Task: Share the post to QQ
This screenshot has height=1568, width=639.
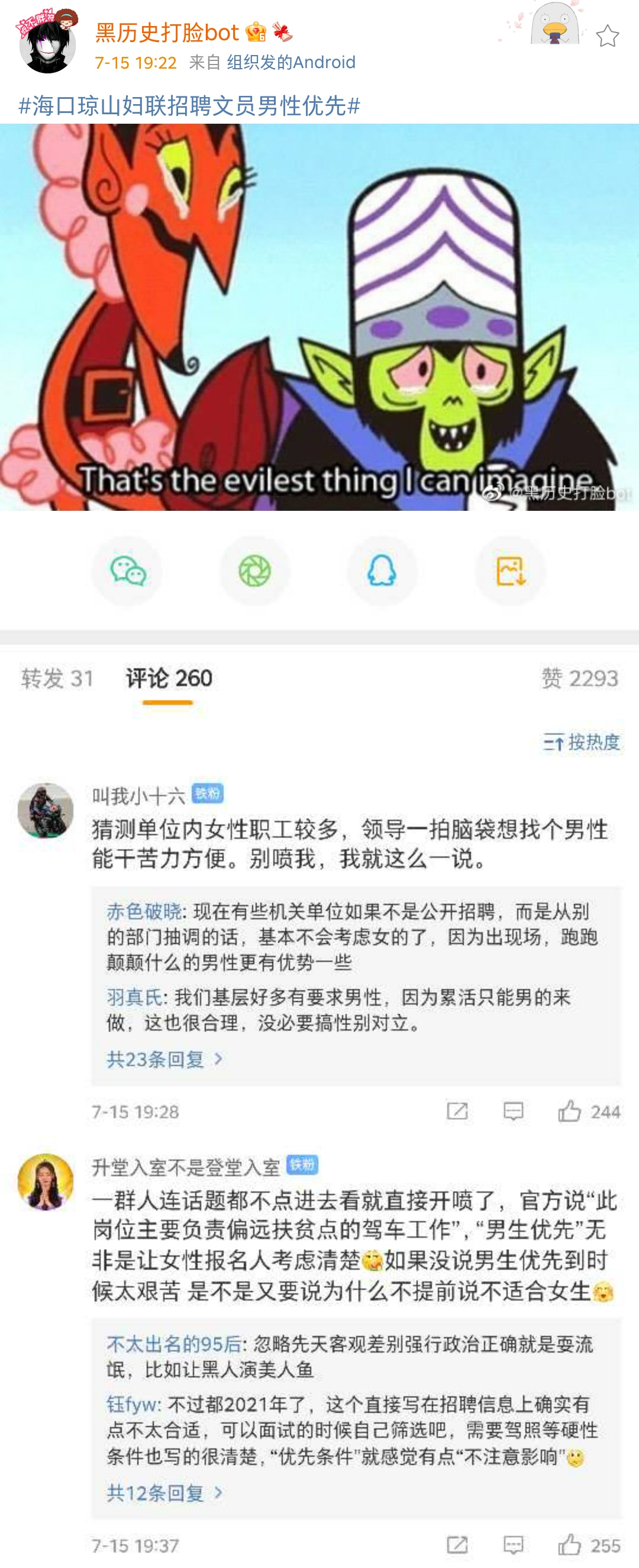Action: point(382,571)
